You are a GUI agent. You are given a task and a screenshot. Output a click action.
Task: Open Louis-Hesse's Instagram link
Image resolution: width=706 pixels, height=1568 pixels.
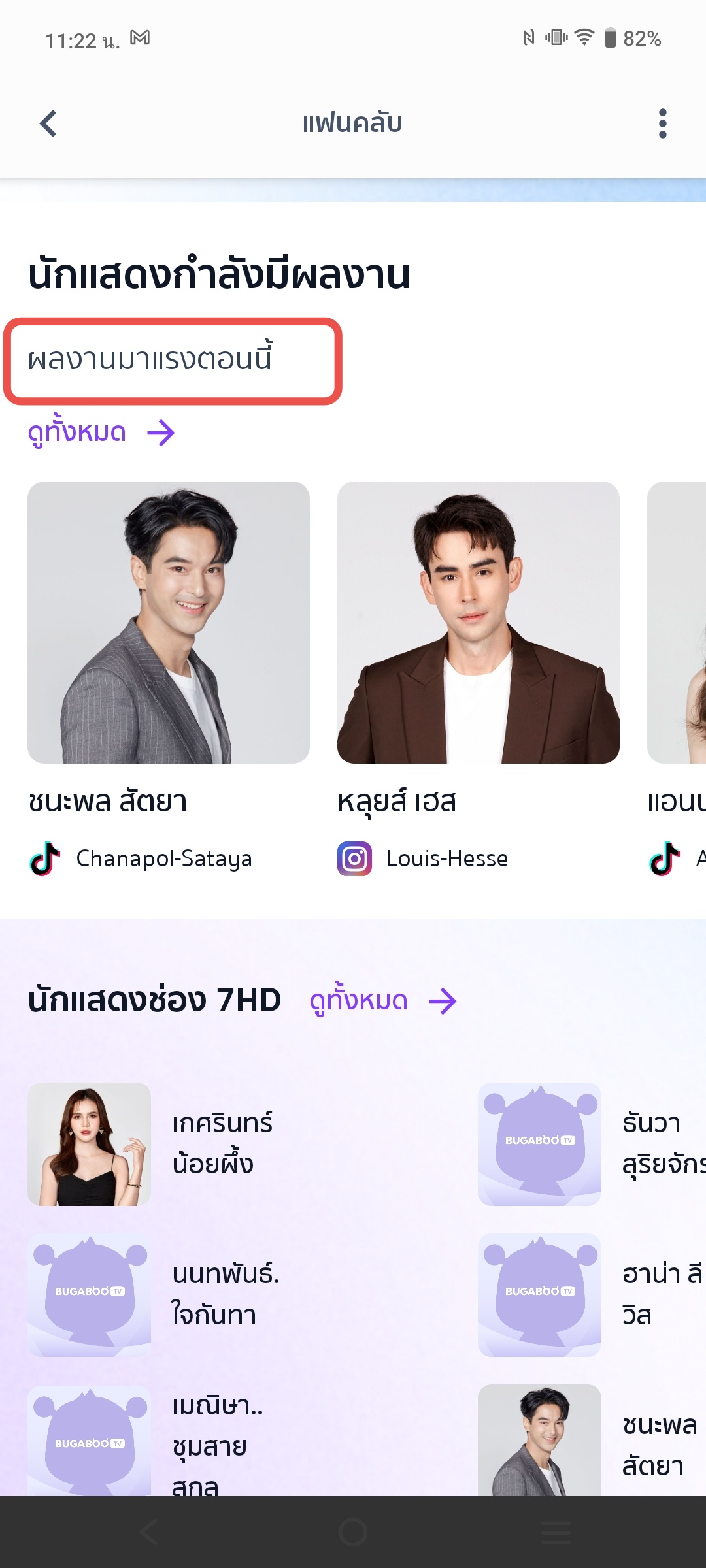[423, 858]
